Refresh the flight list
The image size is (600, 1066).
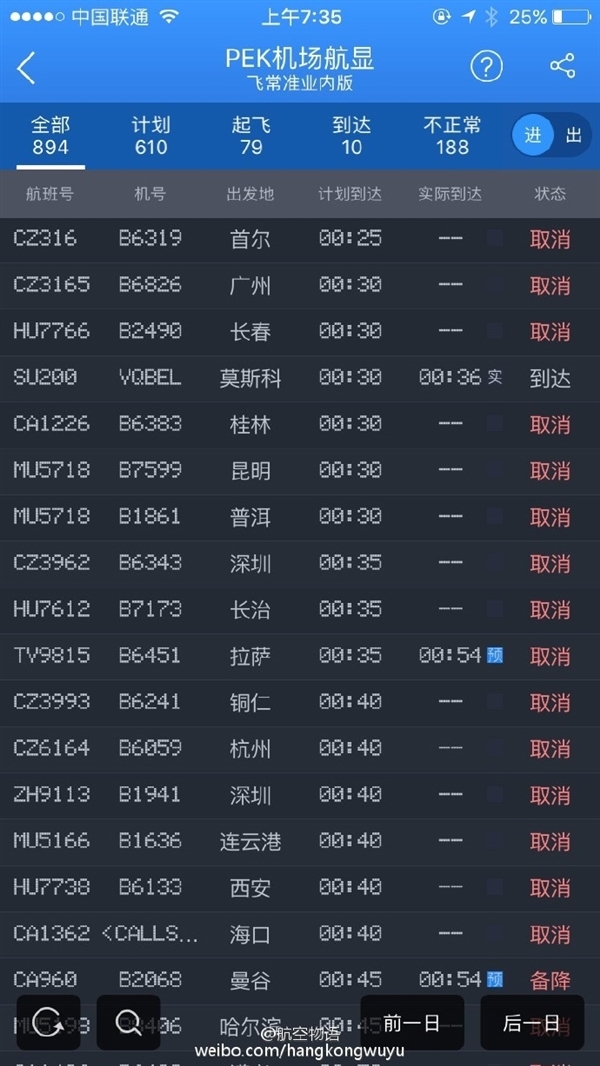48,1022
